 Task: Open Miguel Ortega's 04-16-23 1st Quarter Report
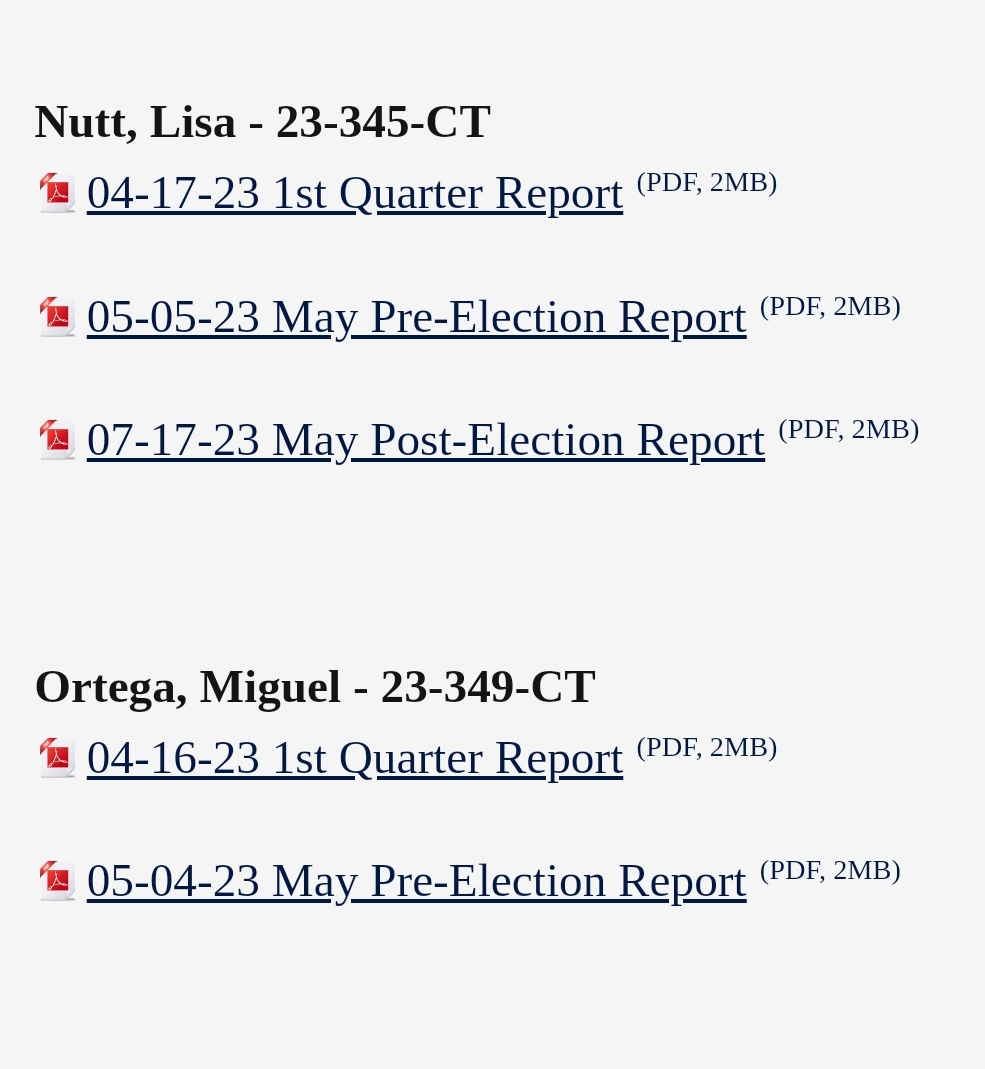tap(354, 758)
